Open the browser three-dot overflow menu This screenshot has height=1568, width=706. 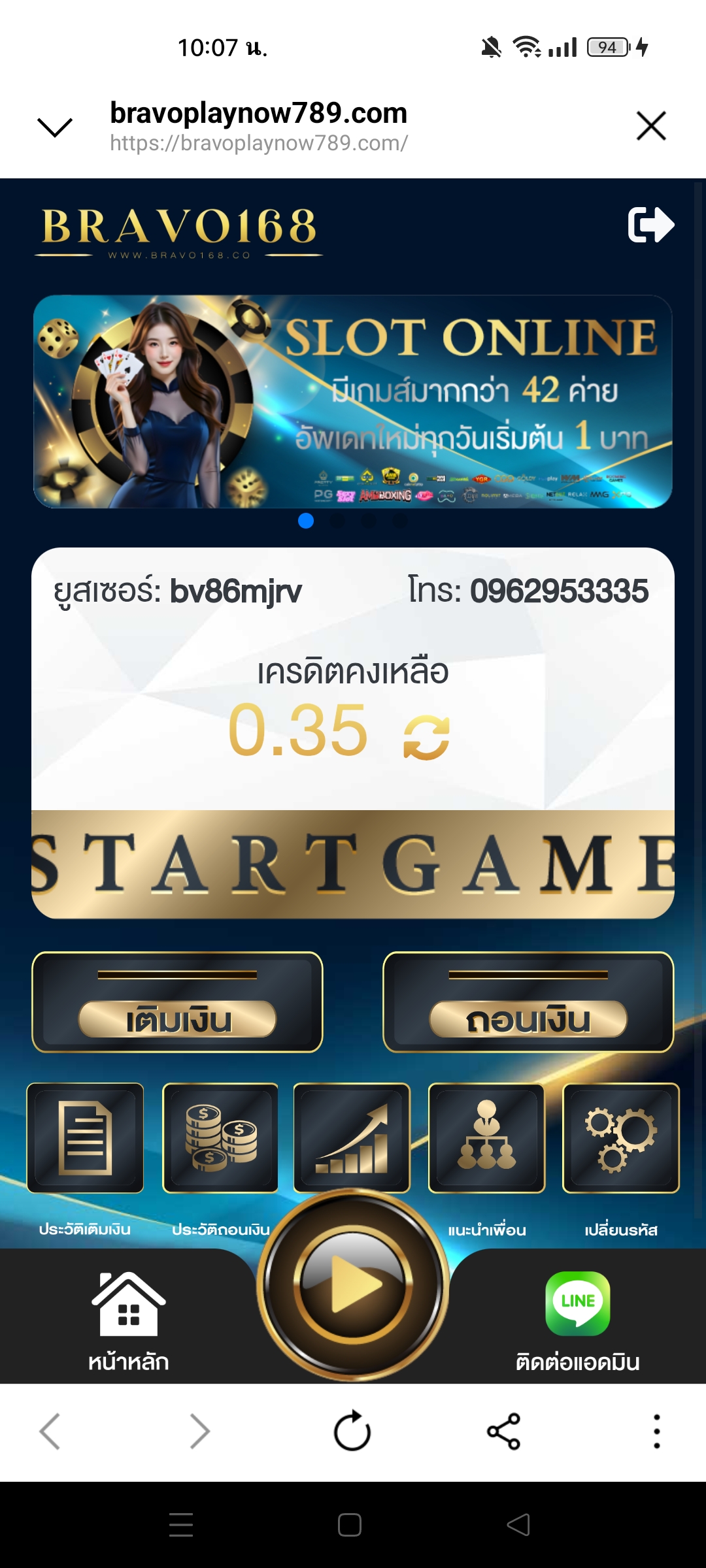point(656,1431)
